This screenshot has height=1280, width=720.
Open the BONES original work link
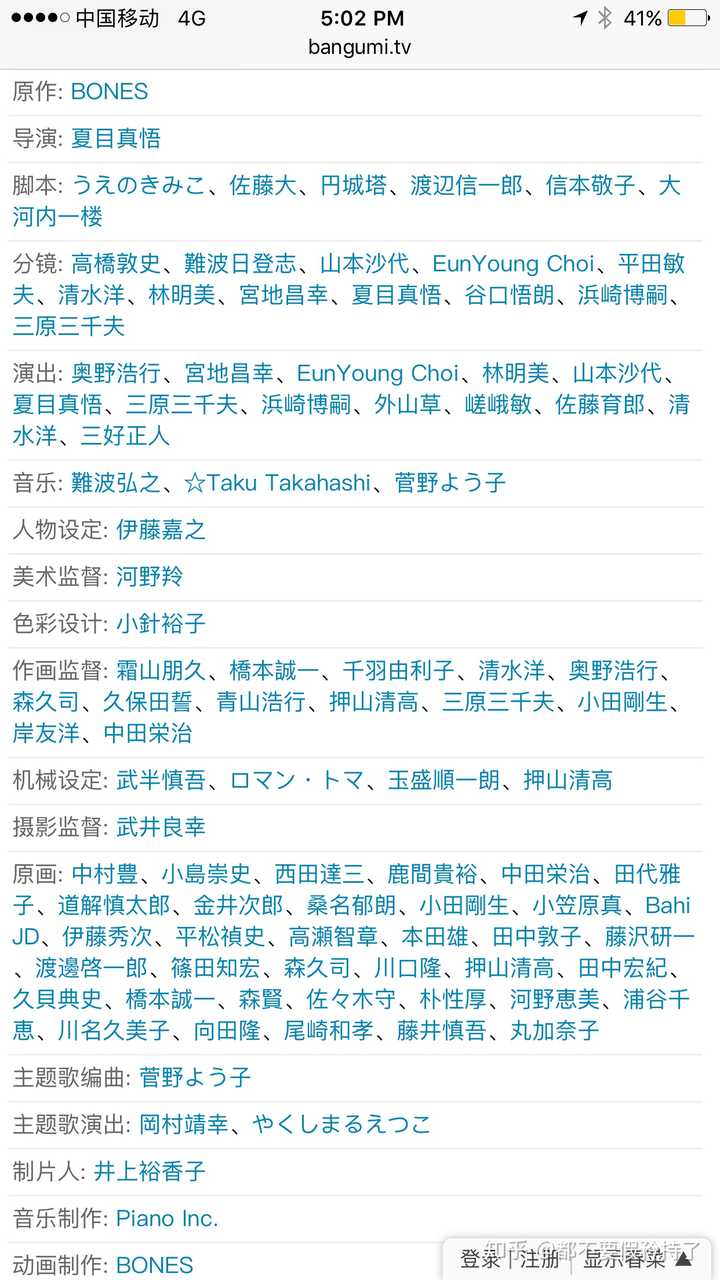[x=109, y=91]
